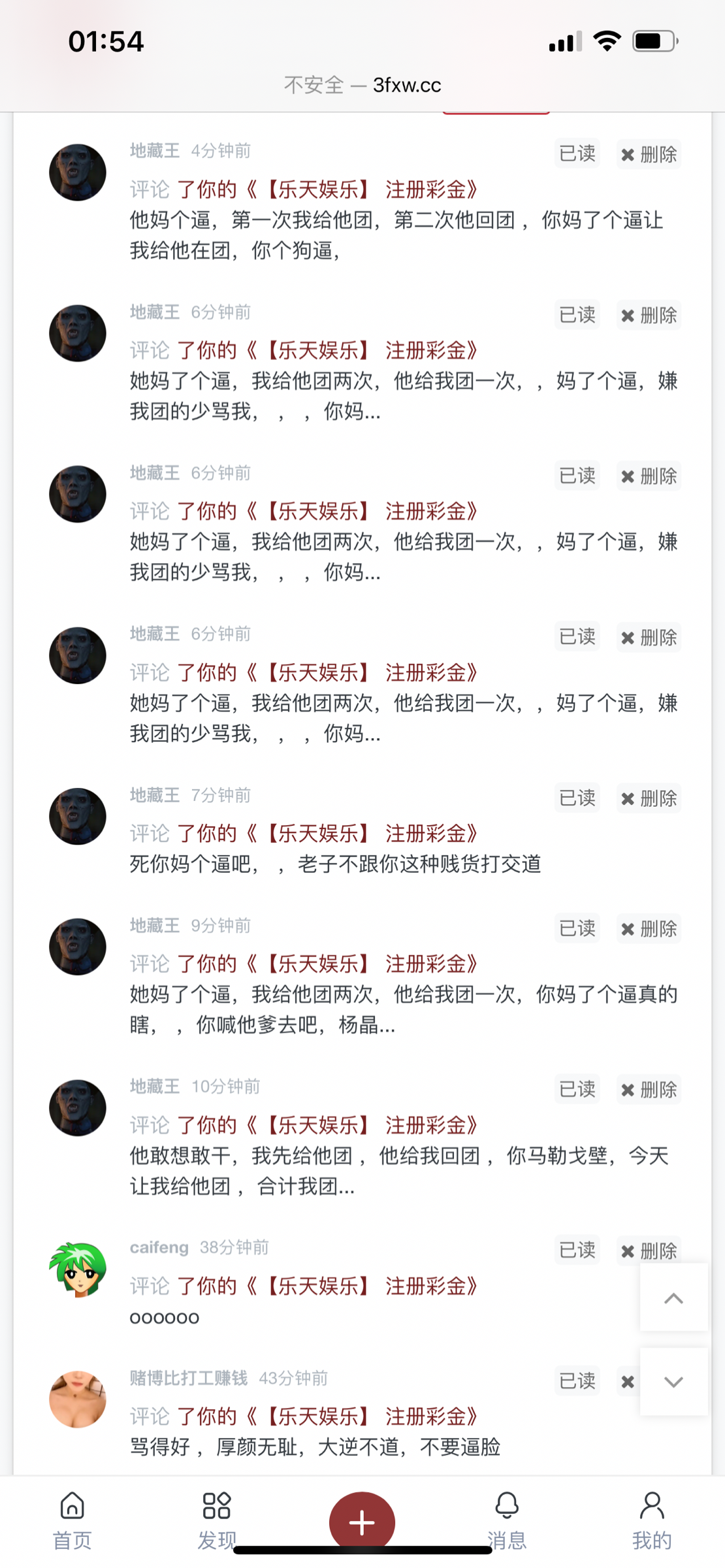Tap 已读 on the 4分钟前 comment
The image size is (725, 1568).
click(x=577, y=154)
